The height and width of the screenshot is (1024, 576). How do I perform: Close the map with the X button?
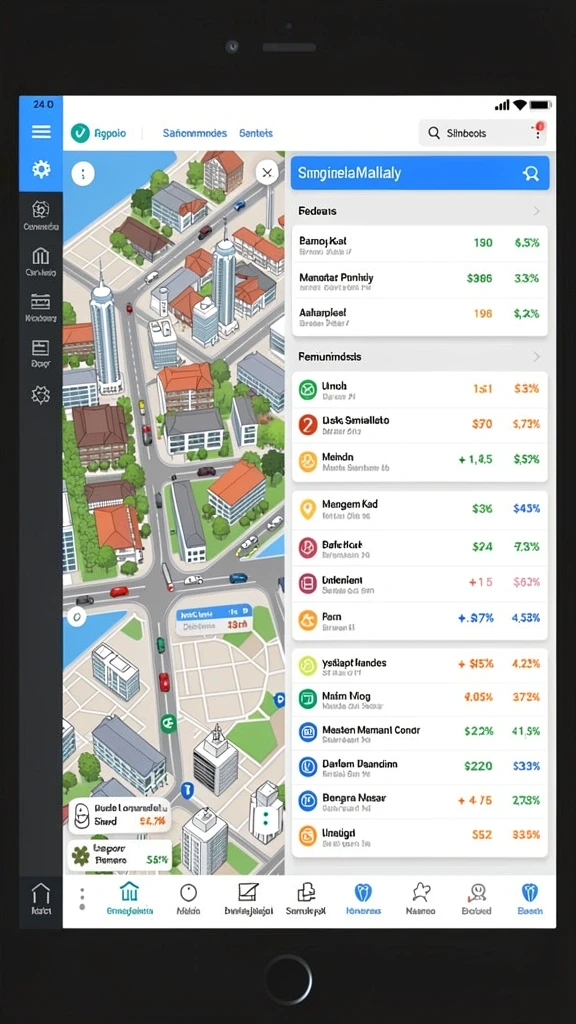tap(266, 173)
